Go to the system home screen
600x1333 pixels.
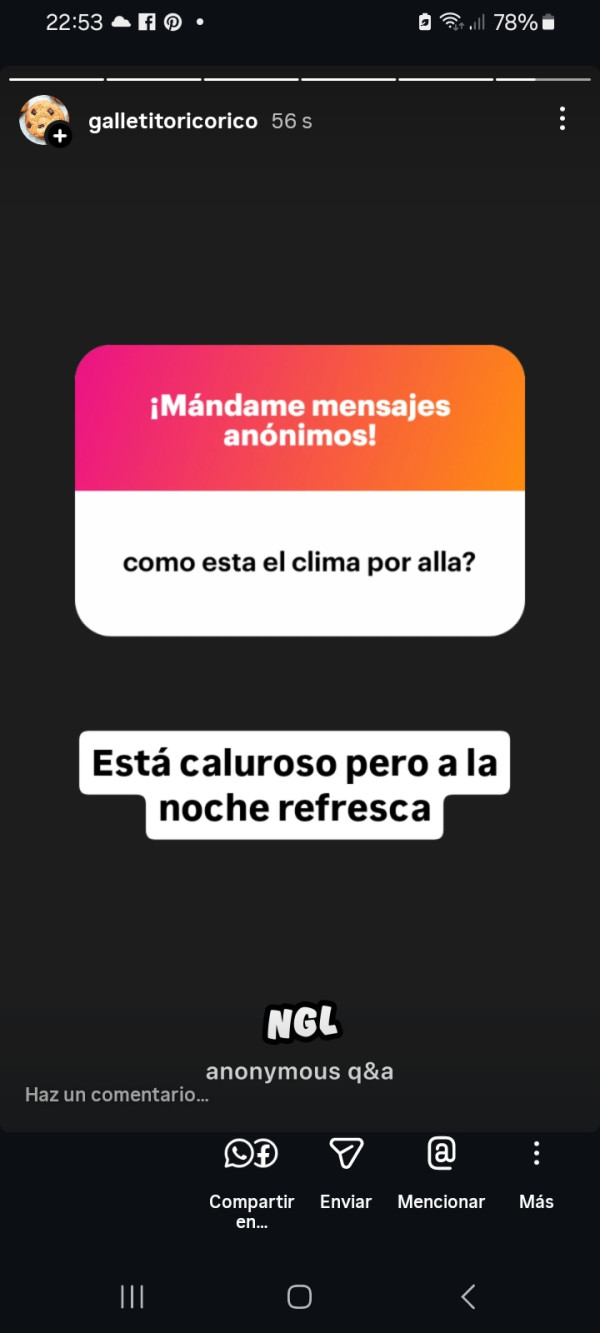(299, 1297)
